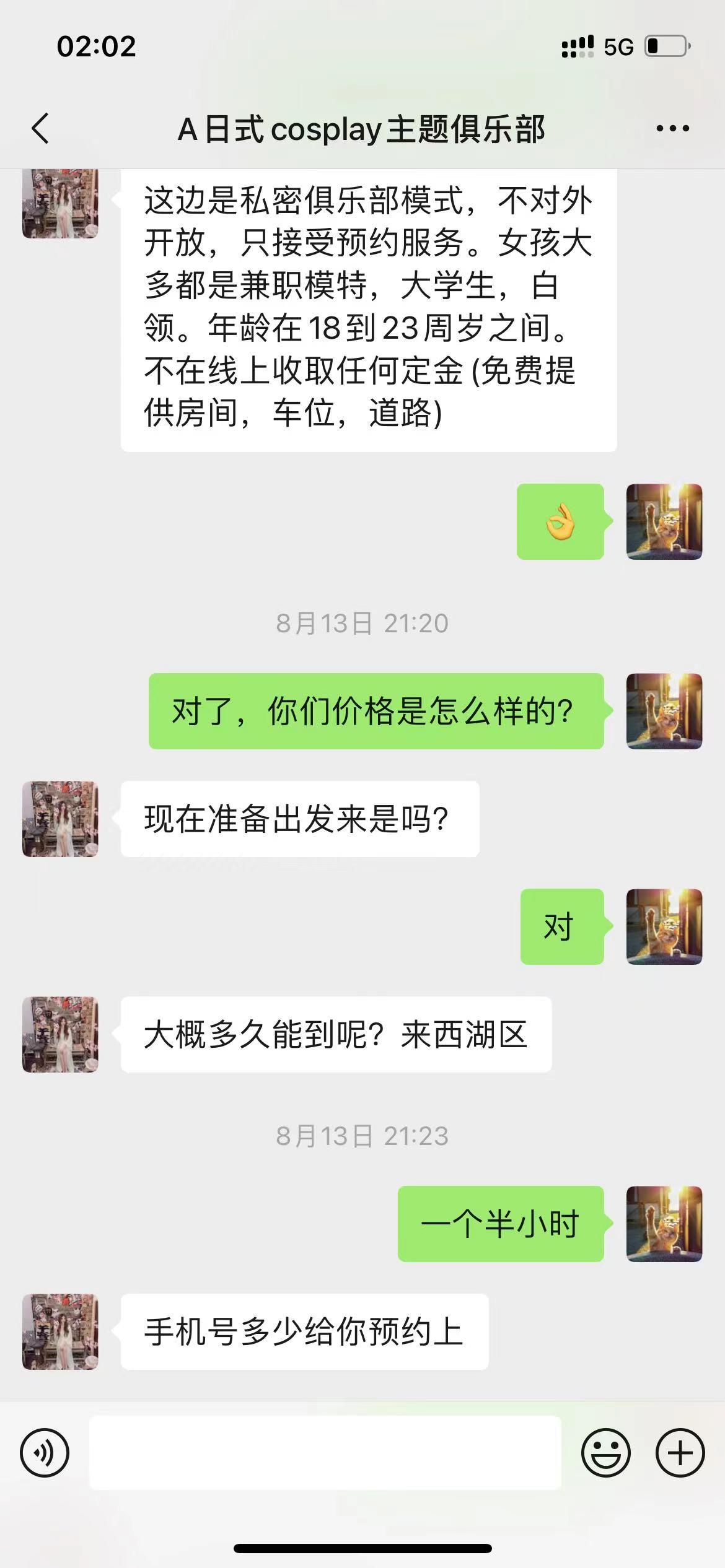
Task: Tap the 5G network indicator in status bar
Action: click(620, 46)
